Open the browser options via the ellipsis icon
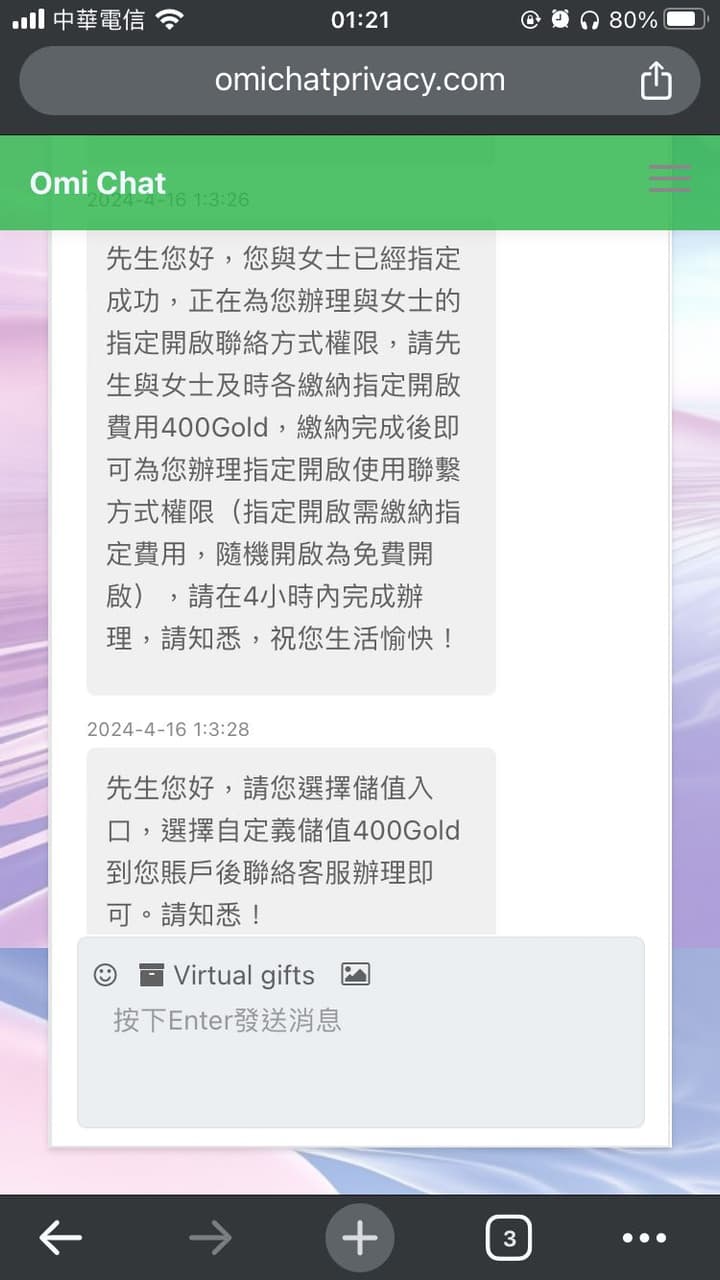The image size is (720, 1280). pyautogui.click(x=645, y=1237)
